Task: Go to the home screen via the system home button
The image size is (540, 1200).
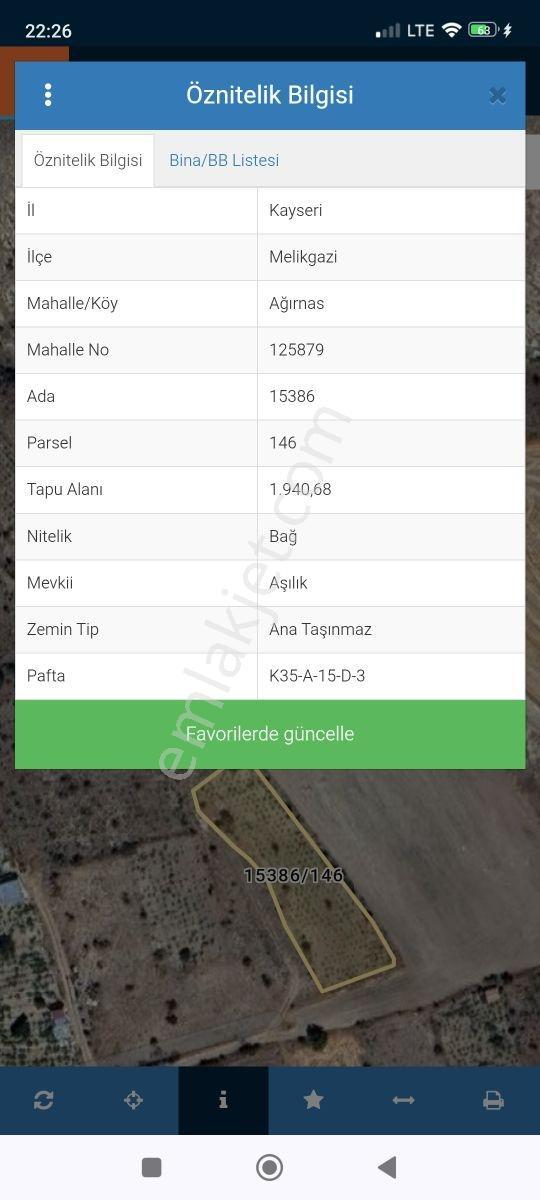Action: coord(269,1167)
